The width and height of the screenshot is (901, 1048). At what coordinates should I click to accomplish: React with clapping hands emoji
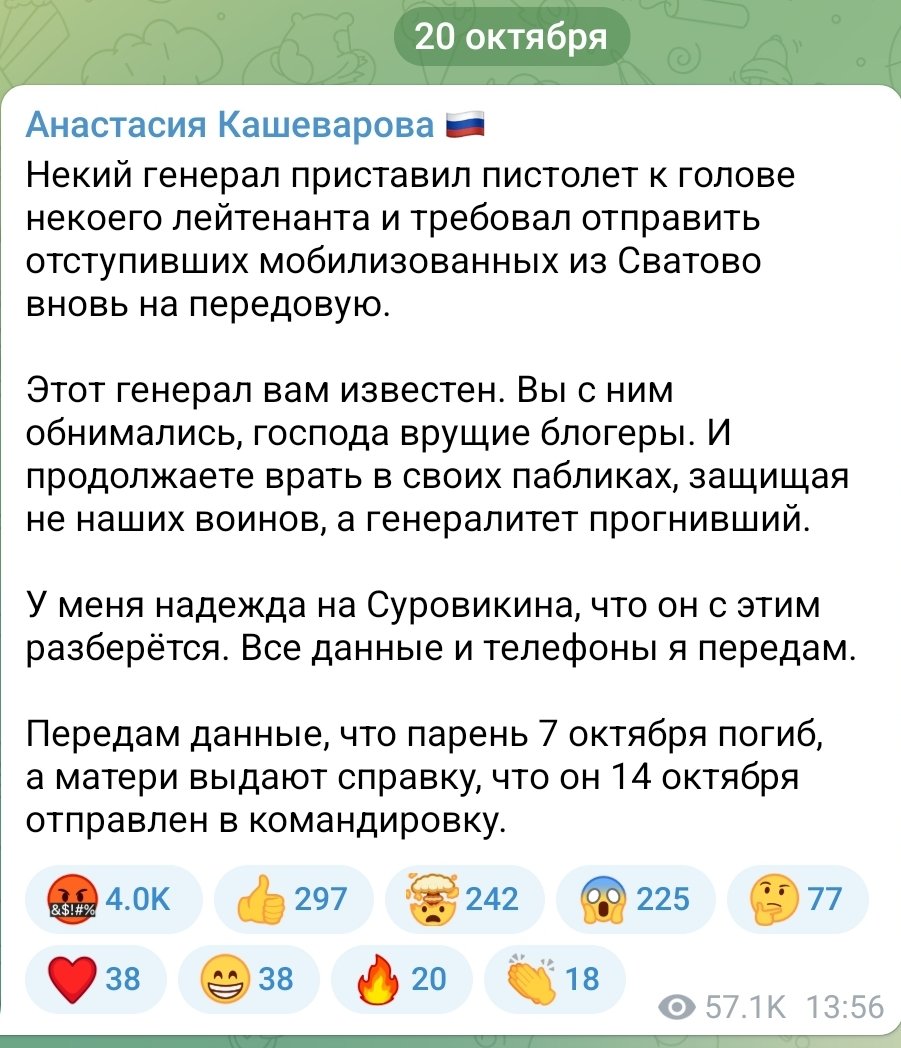(x=553, y=979)
